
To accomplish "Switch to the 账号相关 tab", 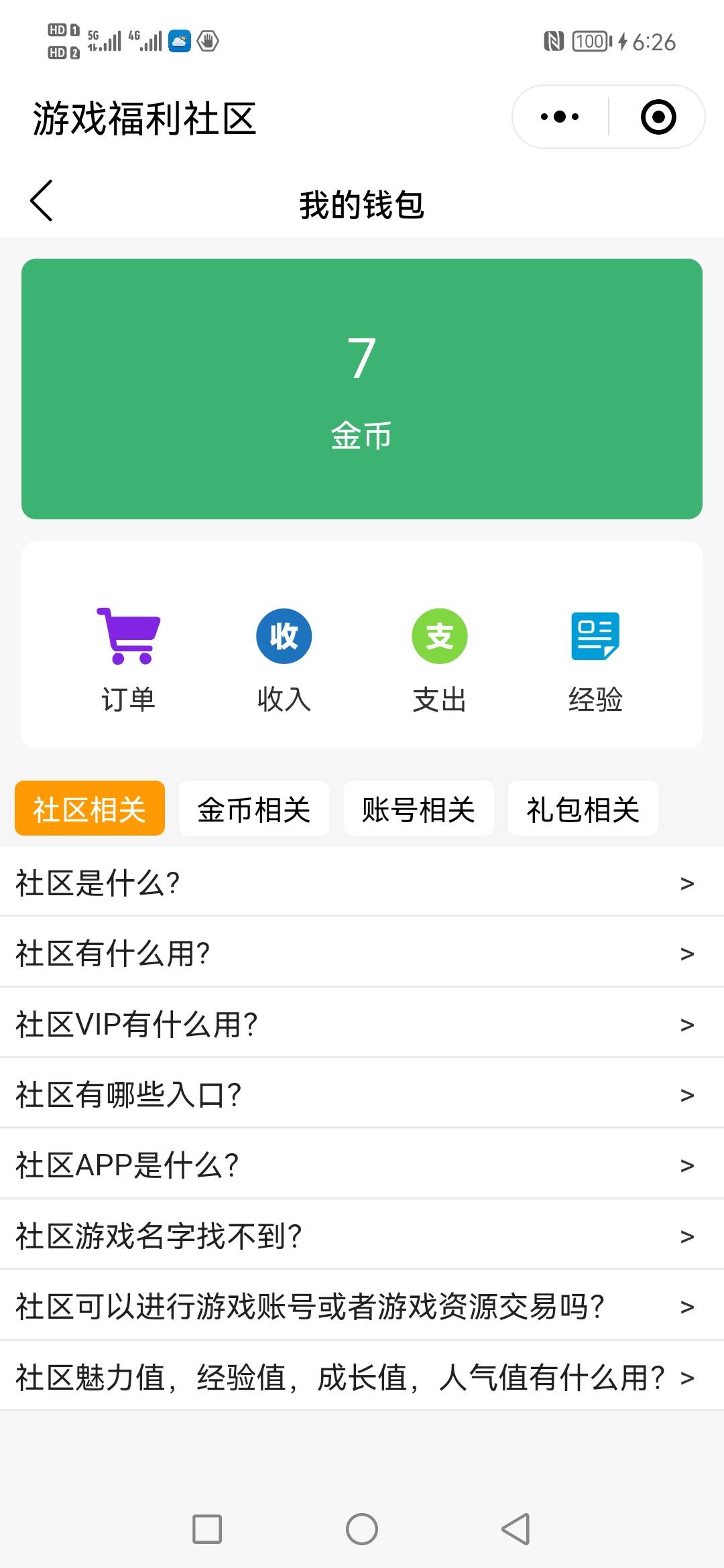I will 418,809.
